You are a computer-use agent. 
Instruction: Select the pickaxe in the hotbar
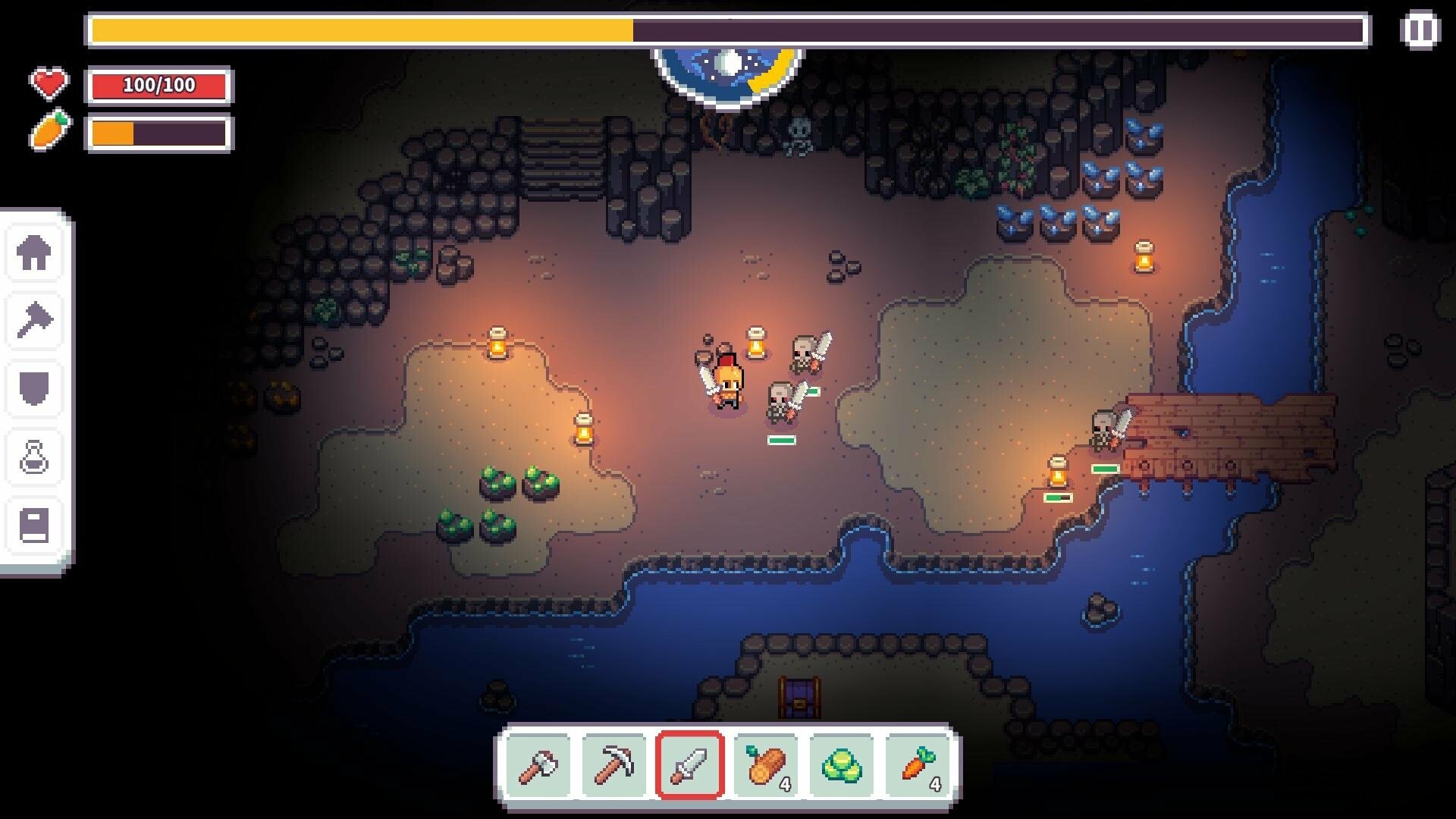pos(614,765)
